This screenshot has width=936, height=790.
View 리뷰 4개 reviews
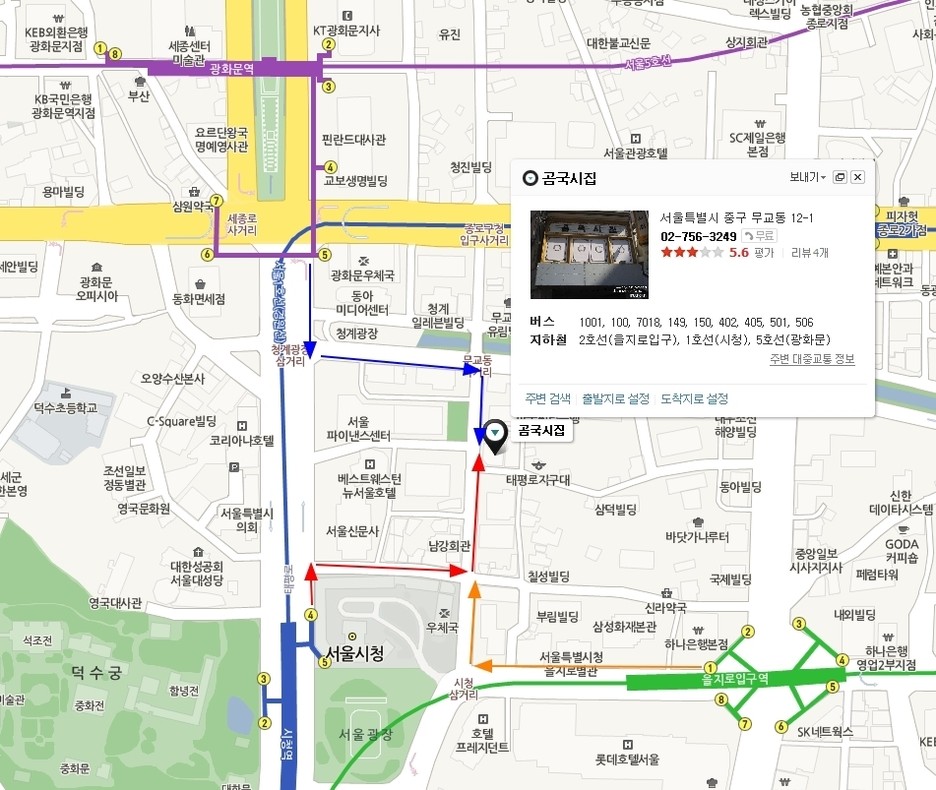[x=809, y=253]
